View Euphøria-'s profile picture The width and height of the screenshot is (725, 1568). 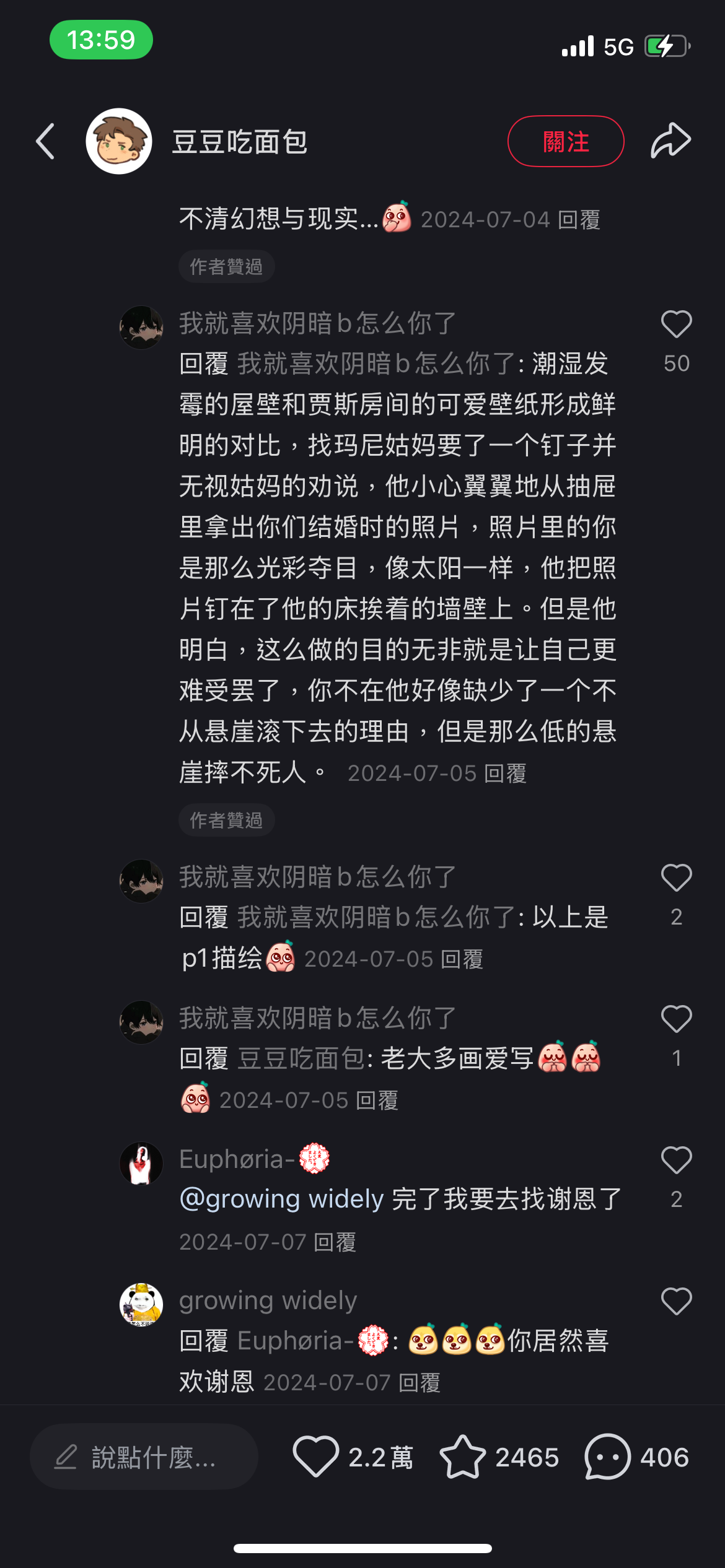[141, 1164]
